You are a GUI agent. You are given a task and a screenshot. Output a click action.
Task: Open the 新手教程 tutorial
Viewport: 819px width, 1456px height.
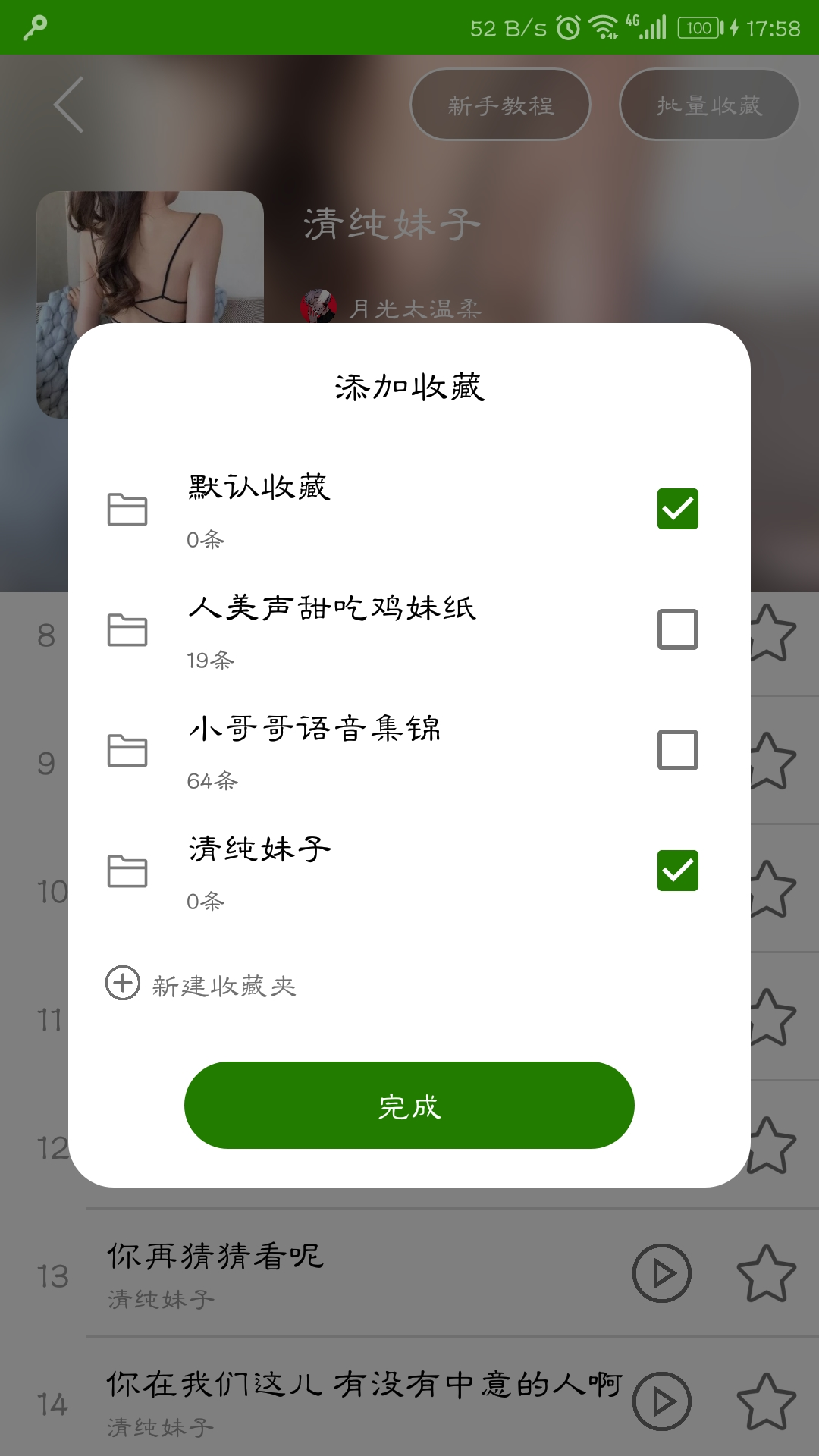pos(500,105)
